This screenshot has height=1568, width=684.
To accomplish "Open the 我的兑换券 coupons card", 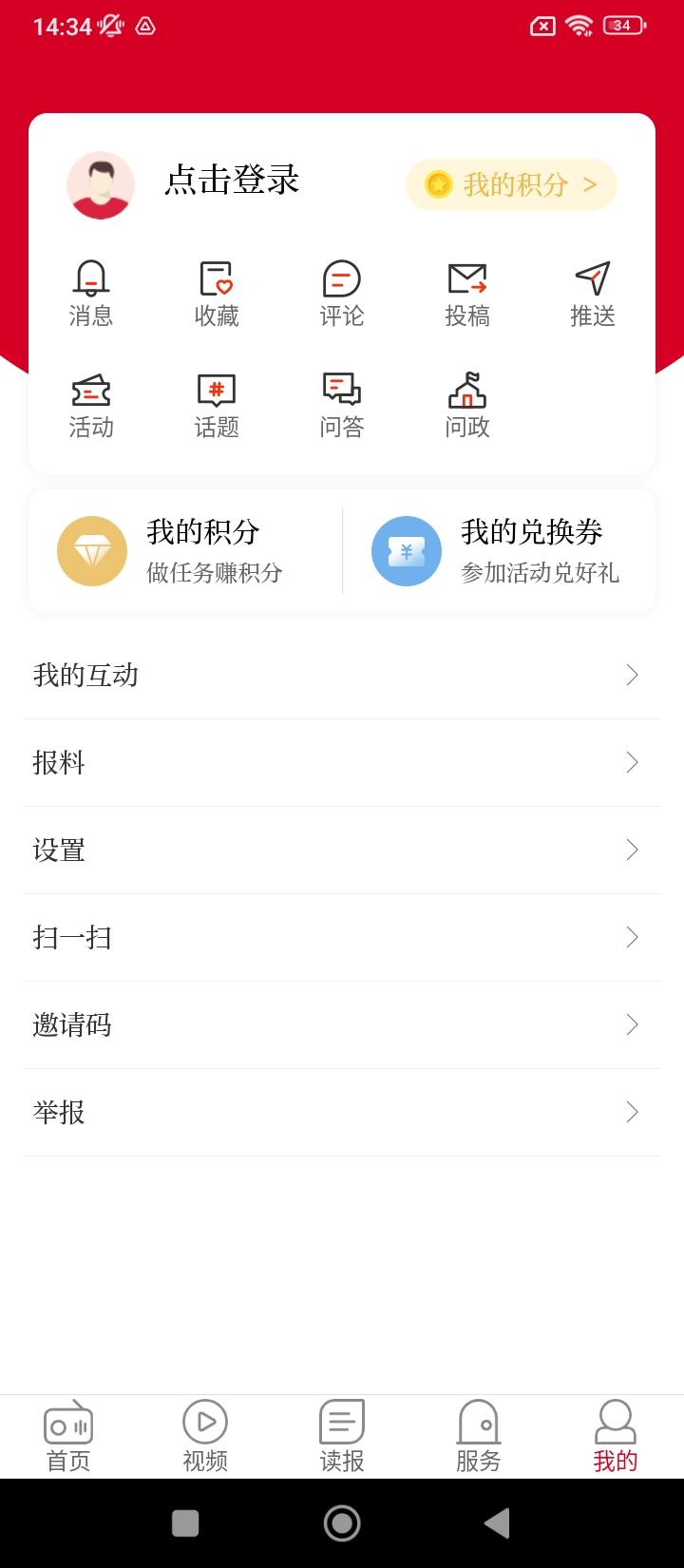I will [x=499, y=551].
